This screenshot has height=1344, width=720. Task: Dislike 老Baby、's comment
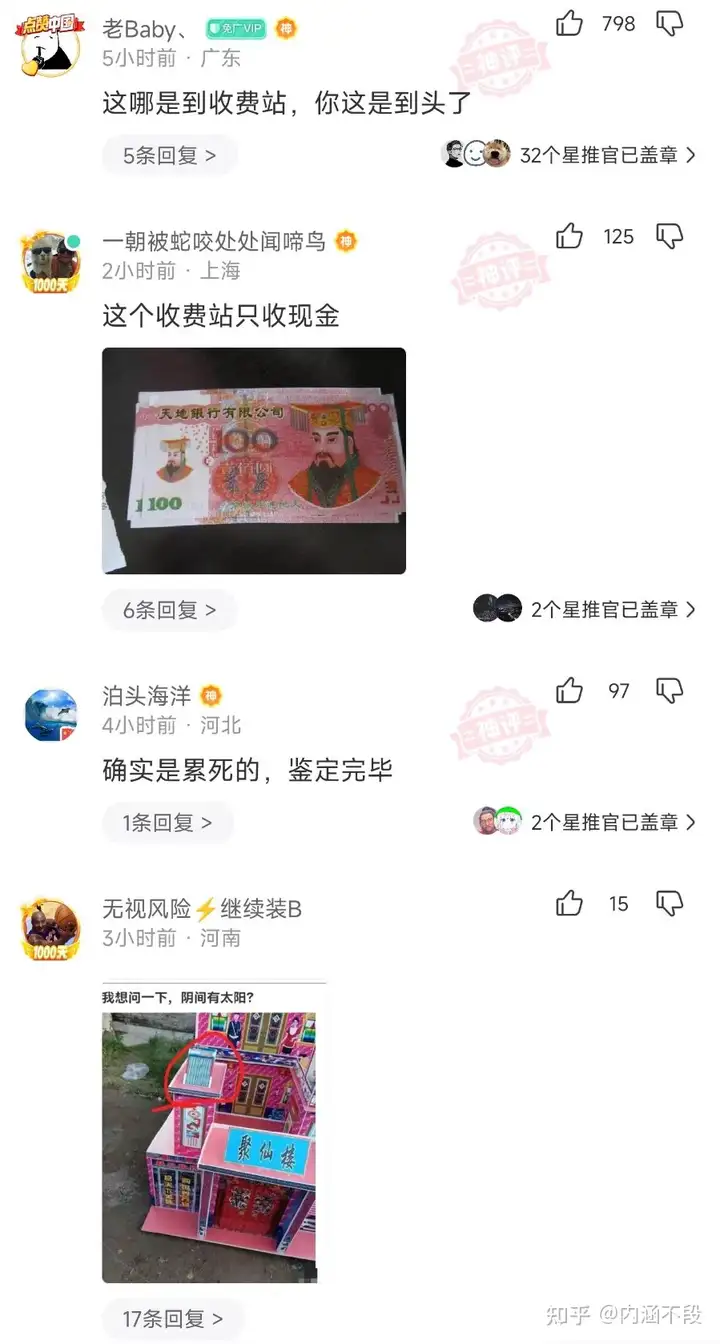(x=669, y=23)
